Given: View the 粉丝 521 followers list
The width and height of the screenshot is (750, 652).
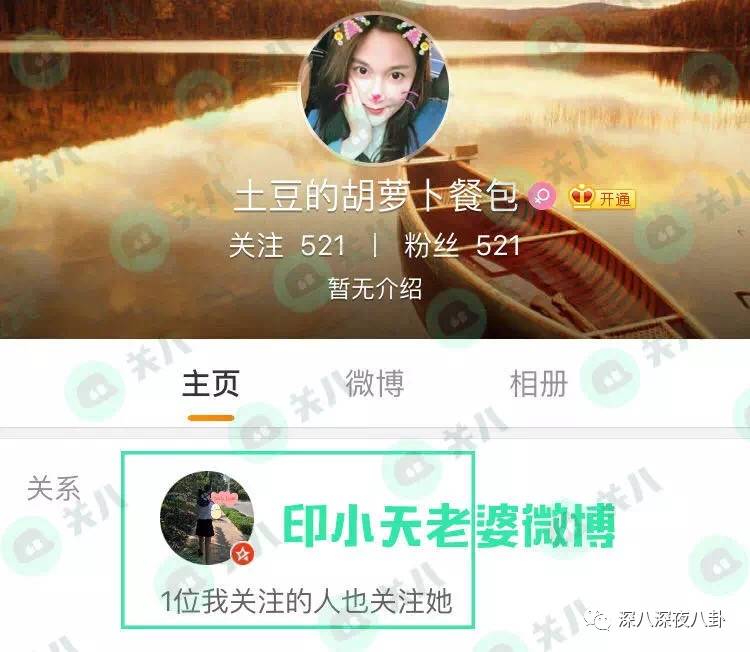Looking at the screenshot, I should click(x=462, y=246).
